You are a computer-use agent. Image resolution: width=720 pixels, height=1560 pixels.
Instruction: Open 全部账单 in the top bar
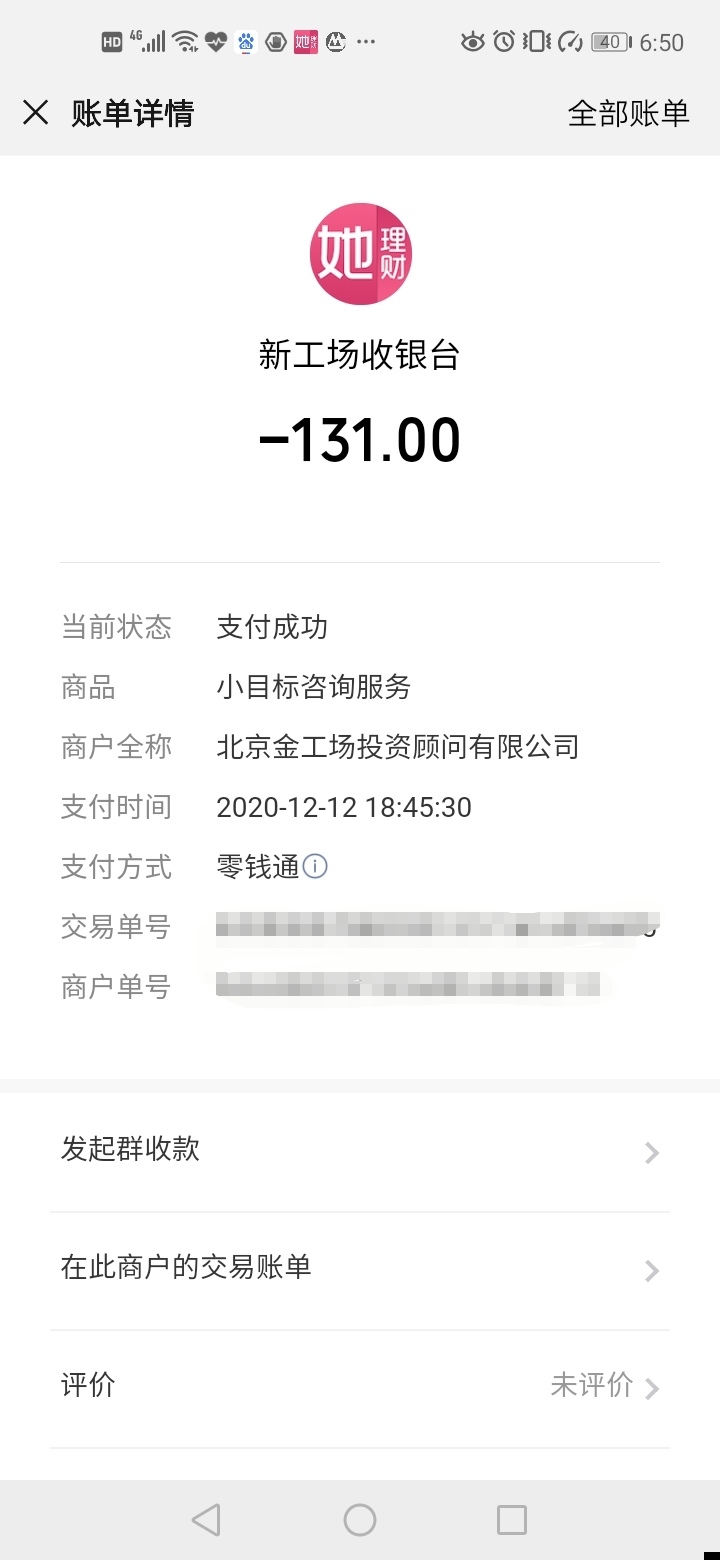coord(628,113)
